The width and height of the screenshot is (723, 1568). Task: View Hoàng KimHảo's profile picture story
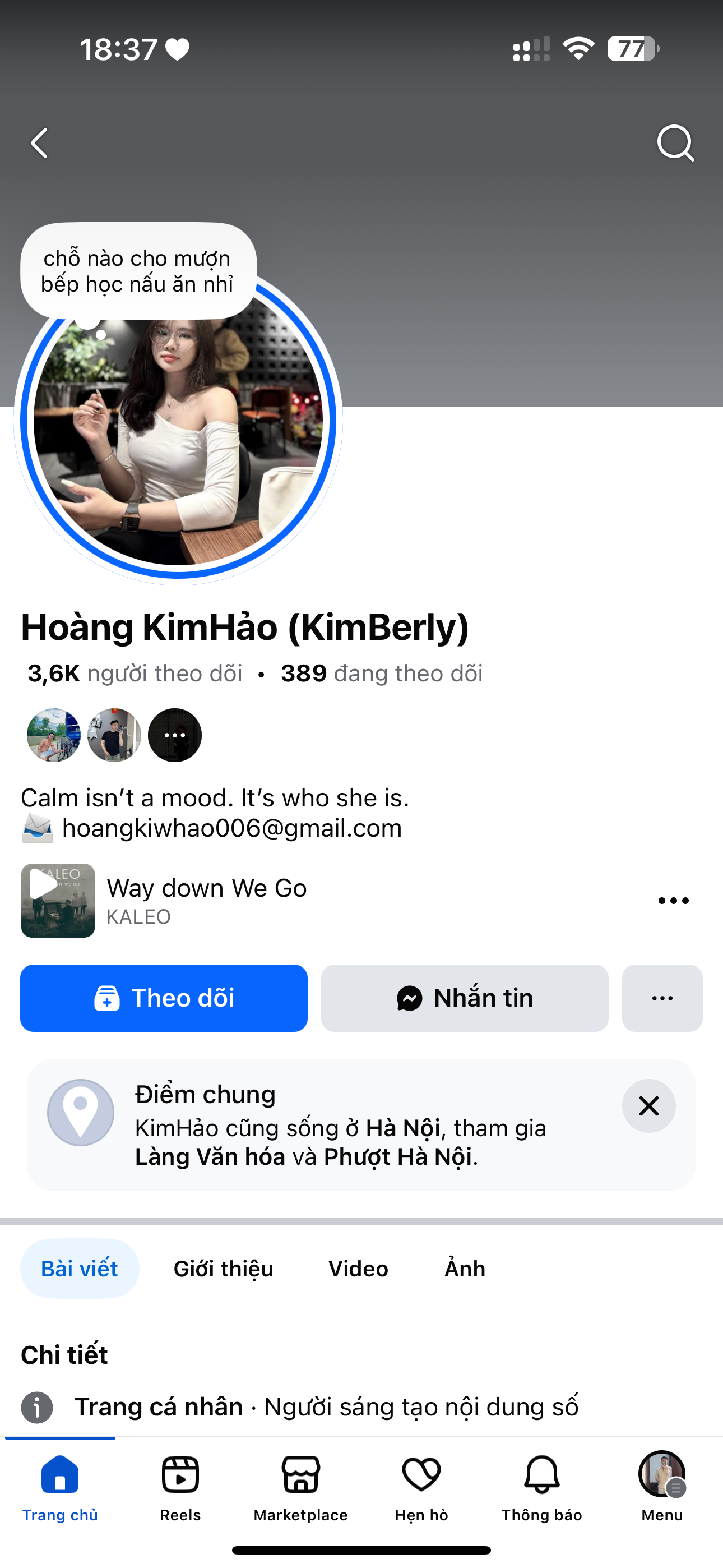178,426
